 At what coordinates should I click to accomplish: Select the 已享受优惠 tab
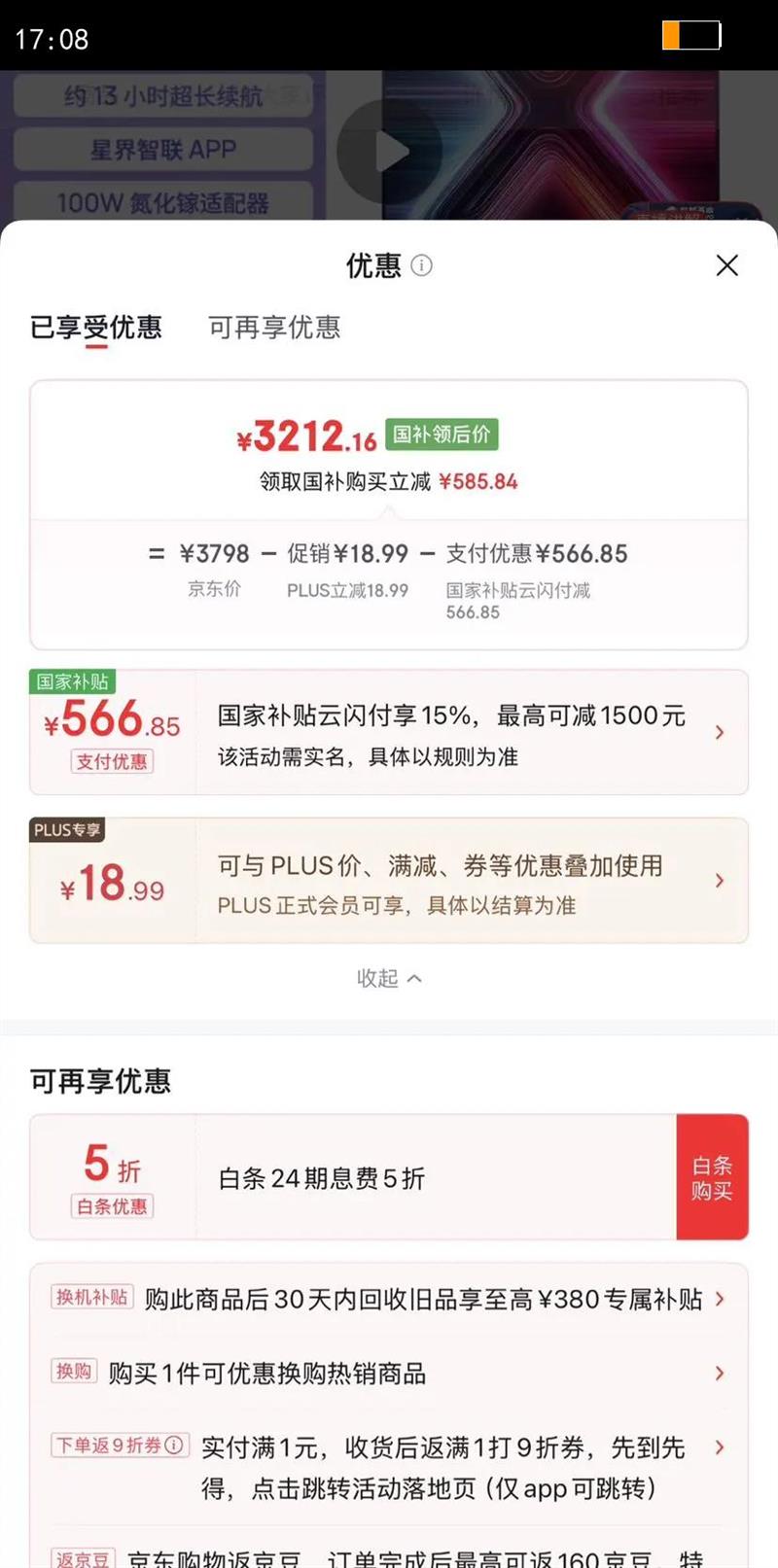tap(95, 328)
